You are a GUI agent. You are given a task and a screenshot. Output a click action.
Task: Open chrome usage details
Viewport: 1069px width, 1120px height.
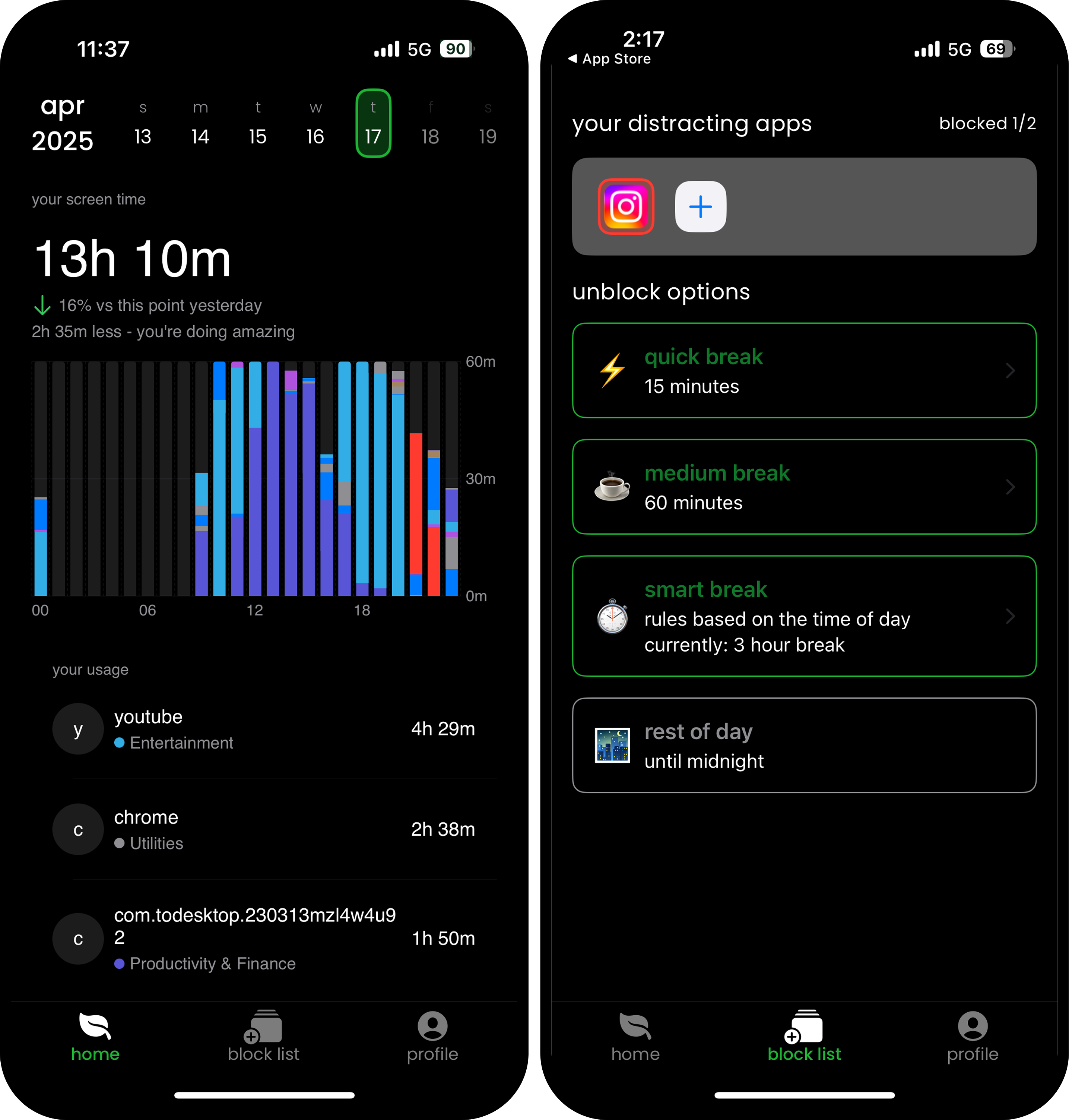pos(264,829)
